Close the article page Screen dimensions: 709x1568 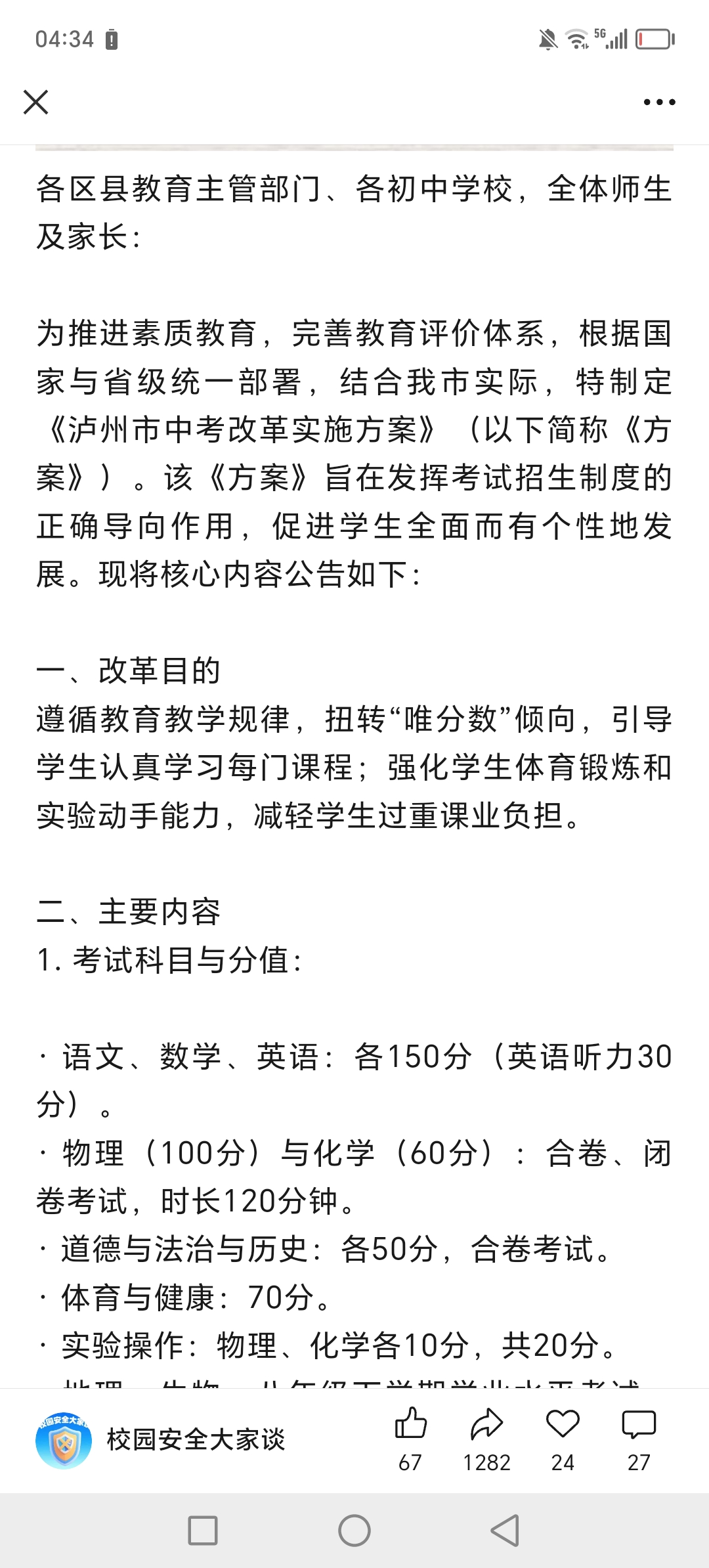(35, 102)
